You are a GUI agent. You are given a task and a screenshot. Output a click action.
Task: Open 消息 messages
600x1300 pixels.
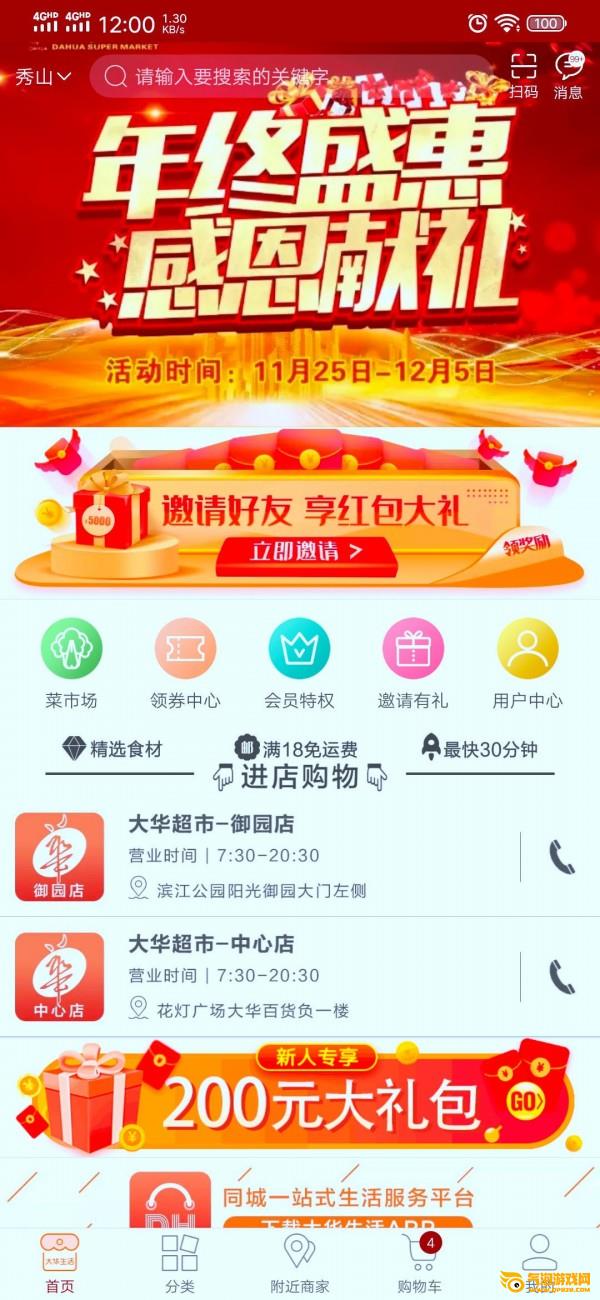pos(569,76)
